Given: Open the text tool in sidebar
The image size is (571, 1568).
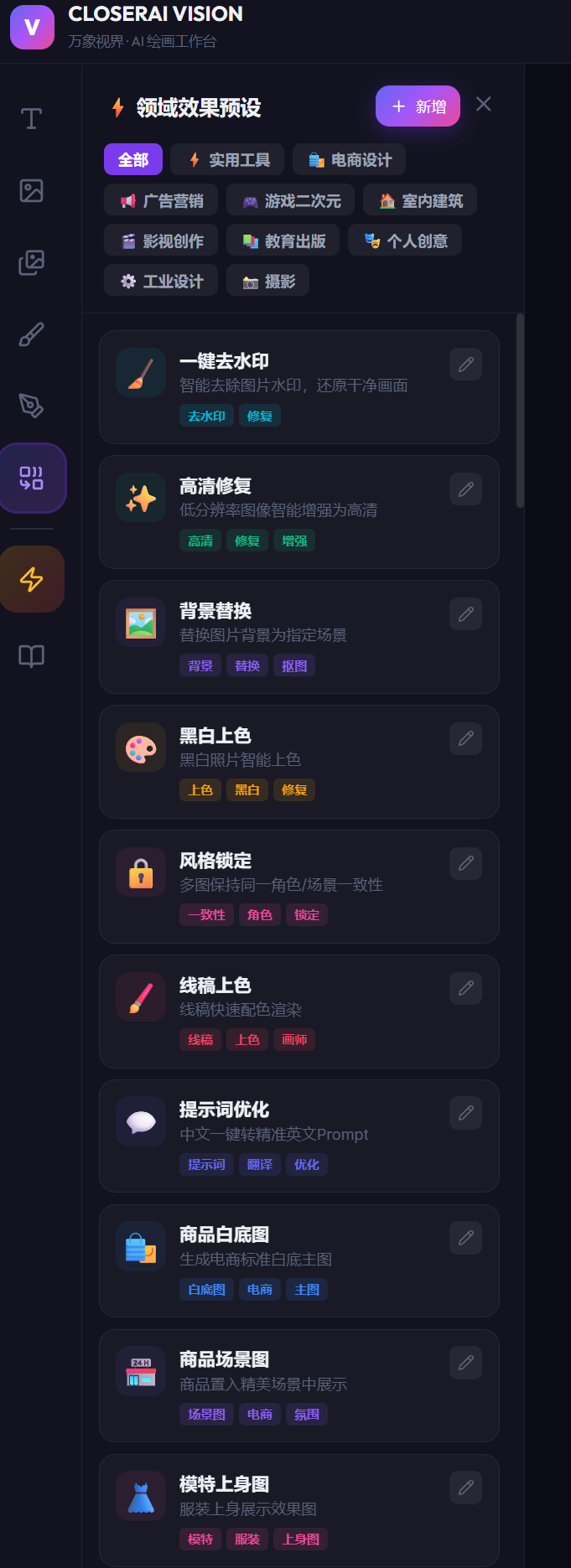Looking at the screenshot, I should click(x=32, y=119).
